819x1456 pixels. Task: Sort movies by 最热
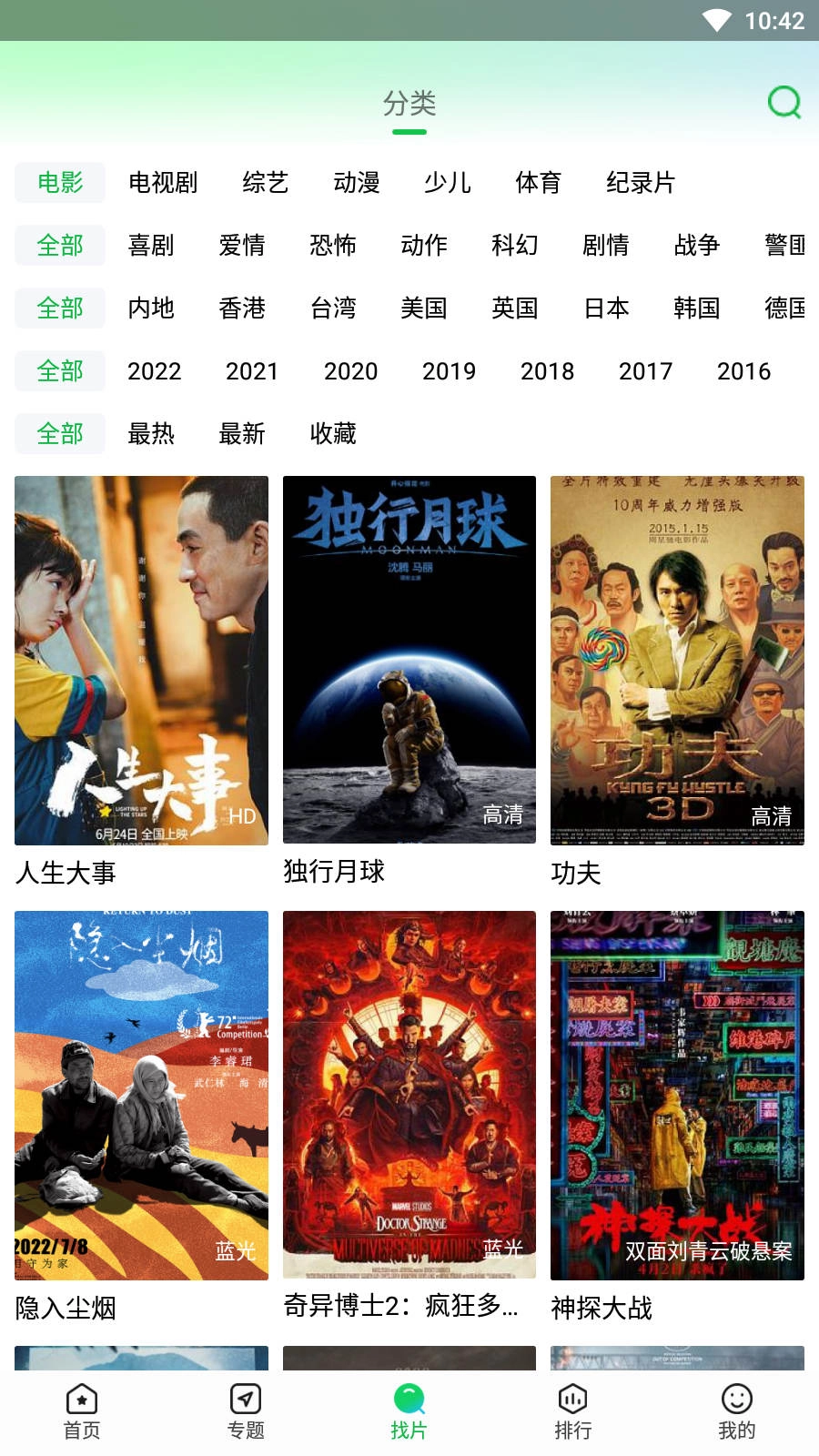tap(151, 434)
